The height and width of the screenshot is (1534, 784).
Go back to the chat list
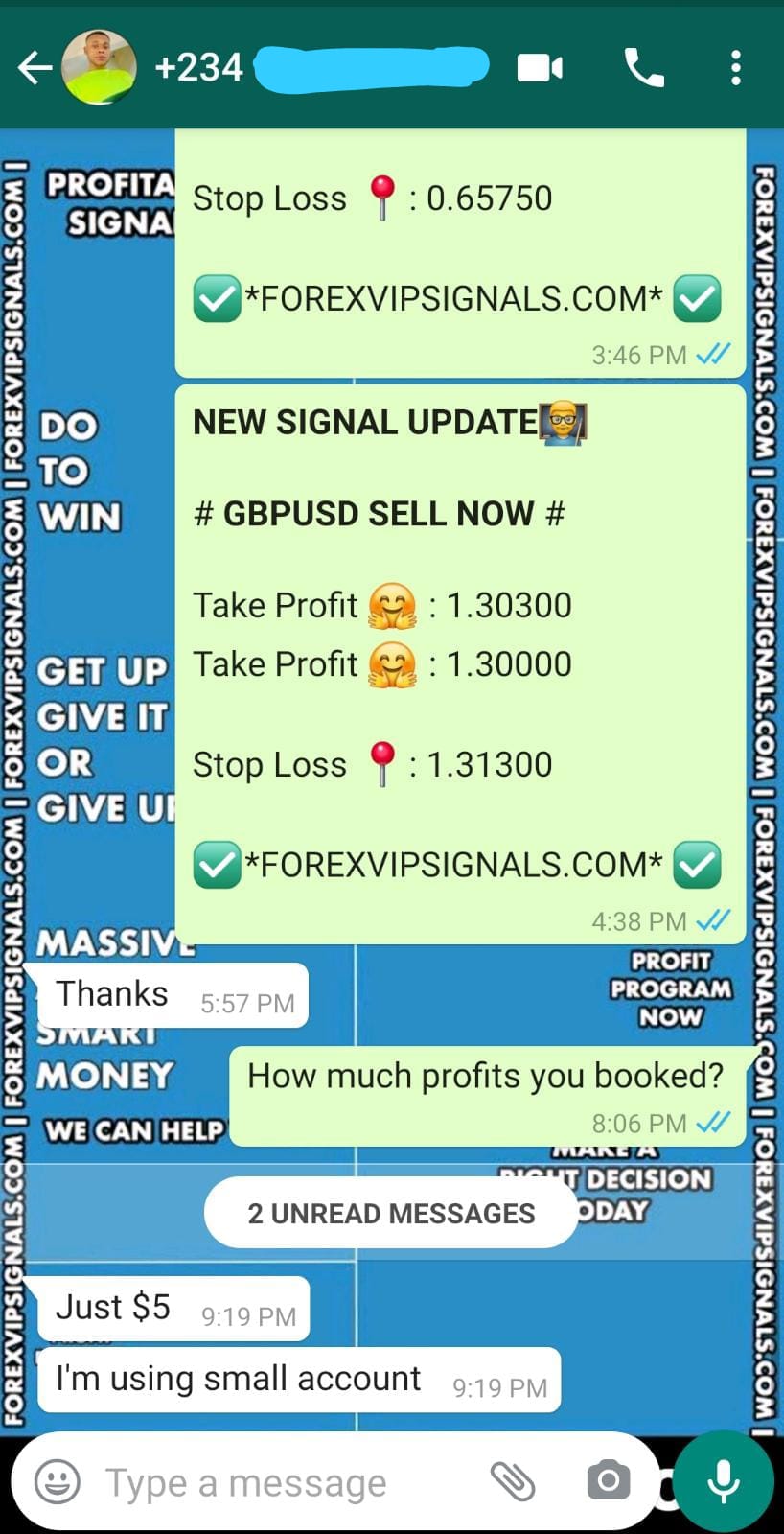[35, 68]
